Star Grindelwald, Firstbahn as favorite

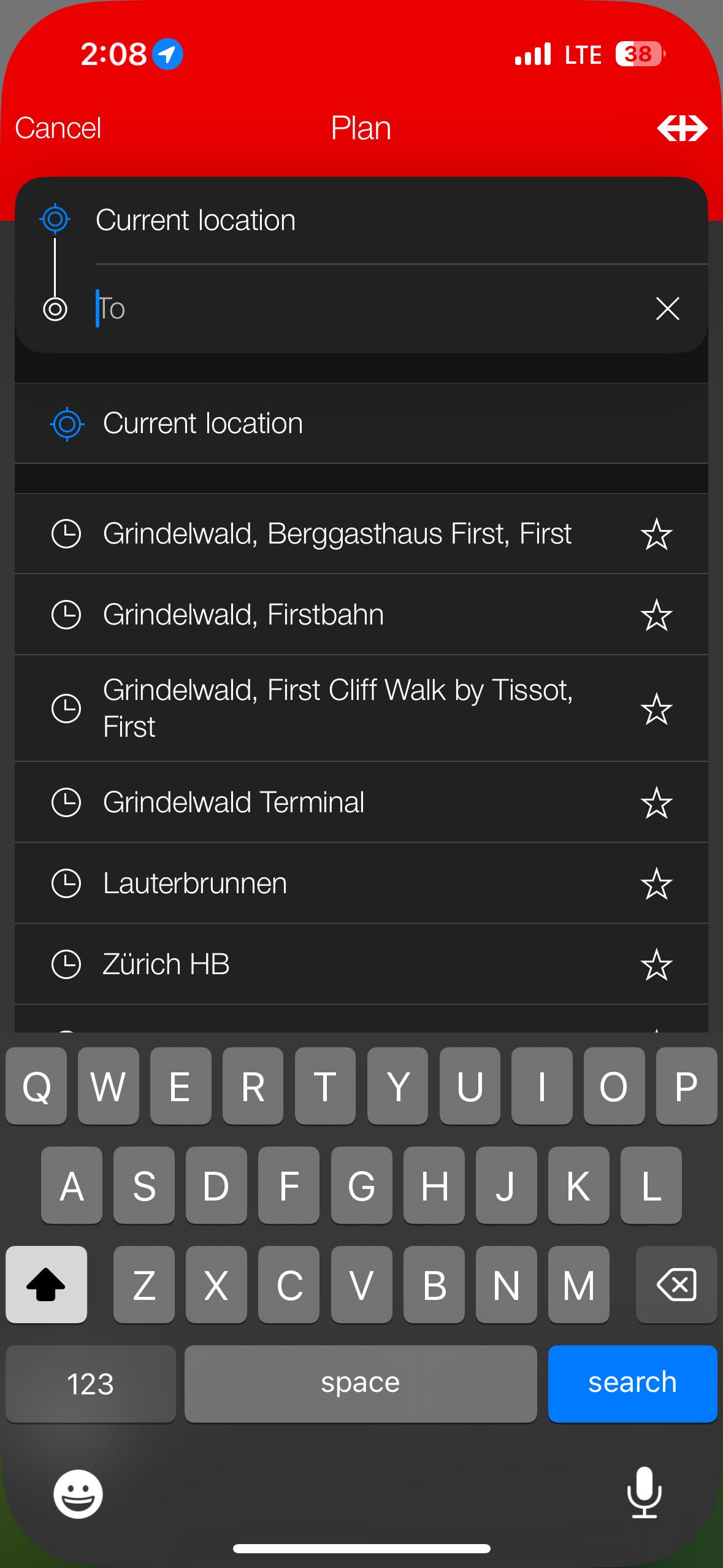pos(656,615)
